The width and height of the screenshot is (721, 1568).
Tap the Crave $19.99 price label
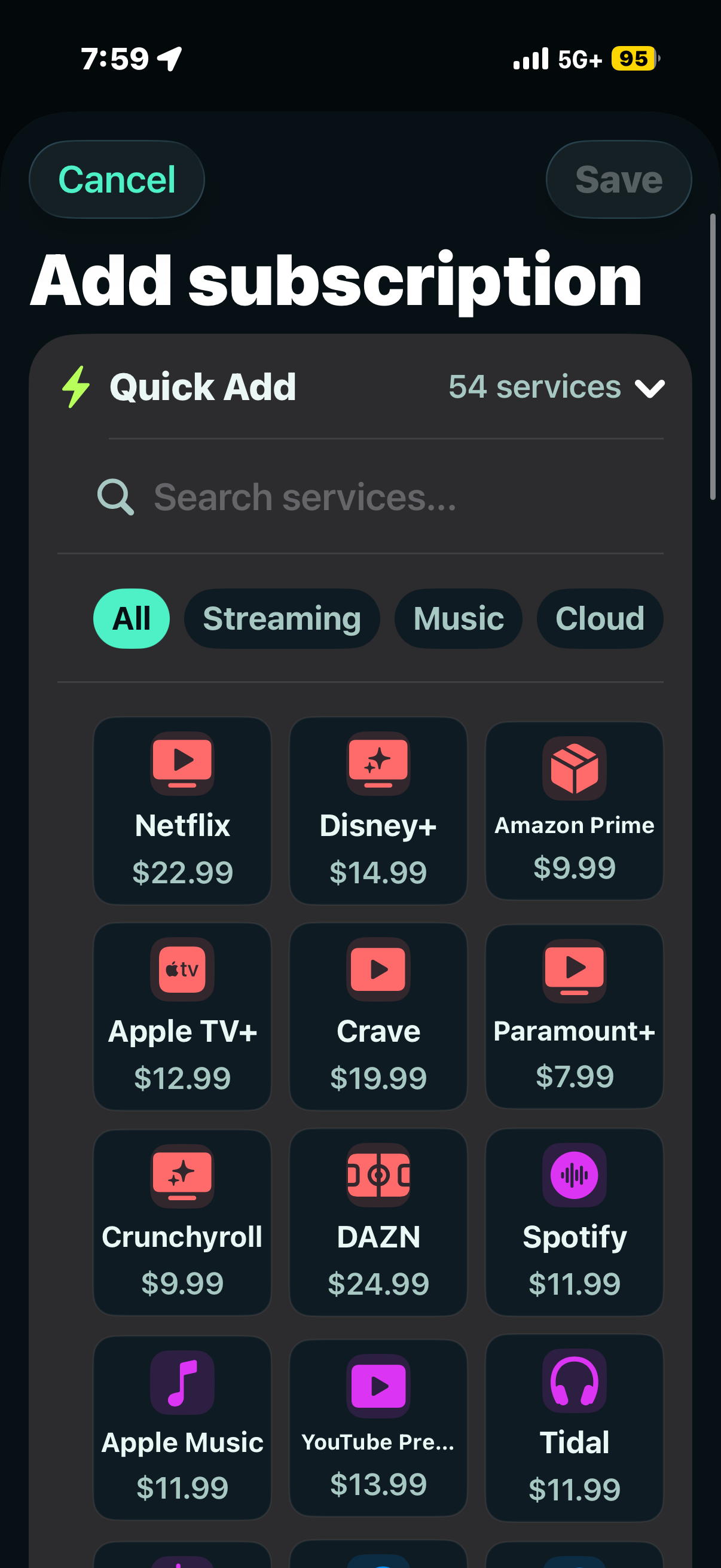378,1077
